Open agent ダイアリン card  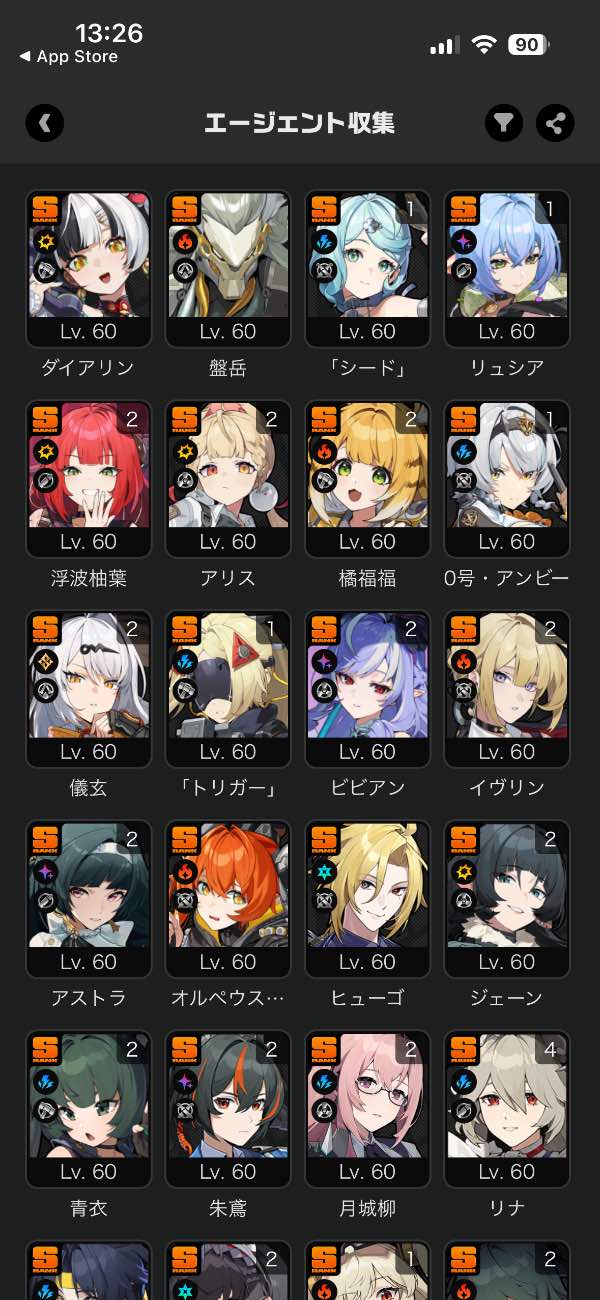tap(88, 268)
